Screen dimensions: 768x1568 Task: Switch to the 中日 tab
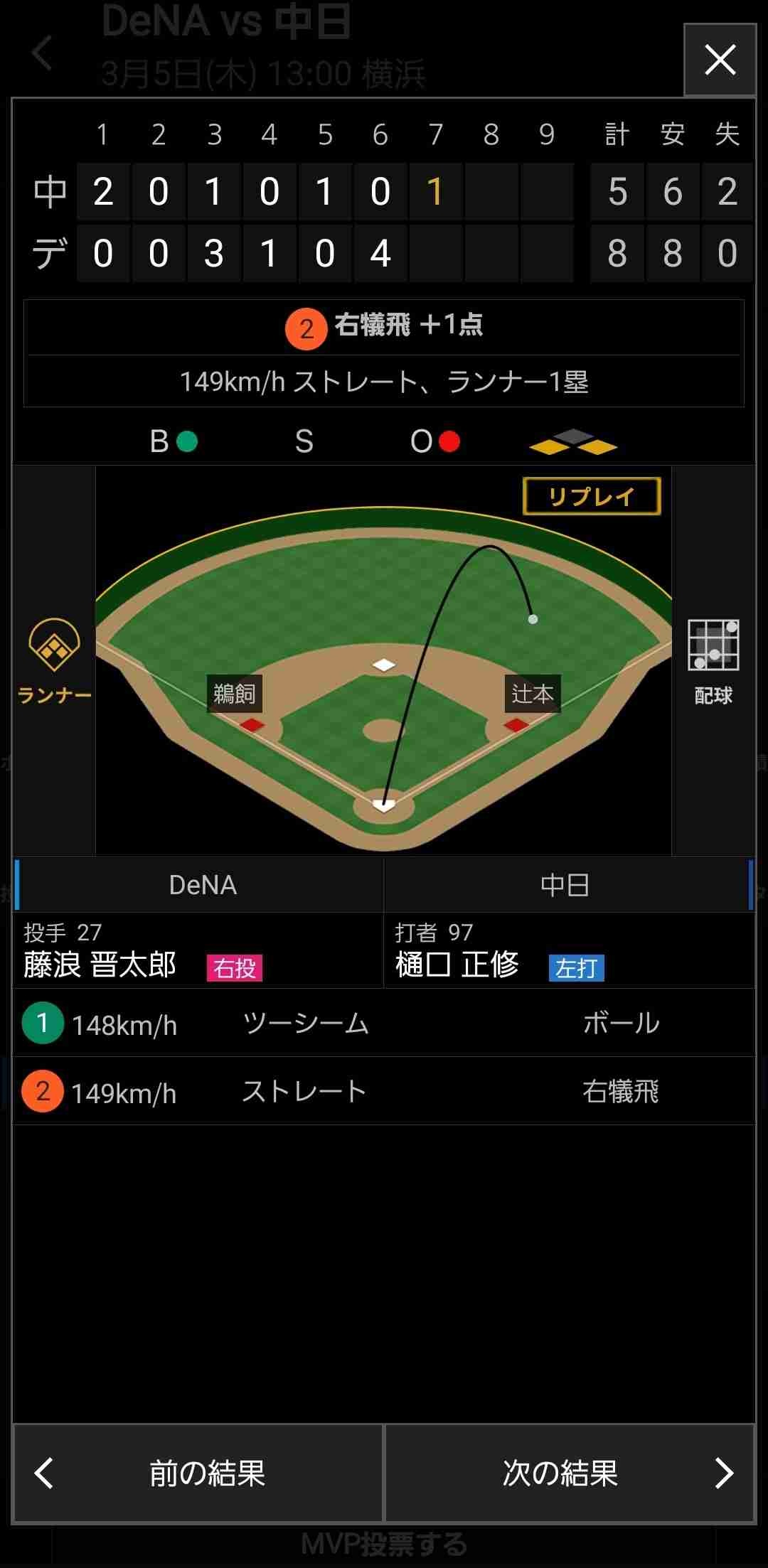pyautogui.click(x=565, y=884)
